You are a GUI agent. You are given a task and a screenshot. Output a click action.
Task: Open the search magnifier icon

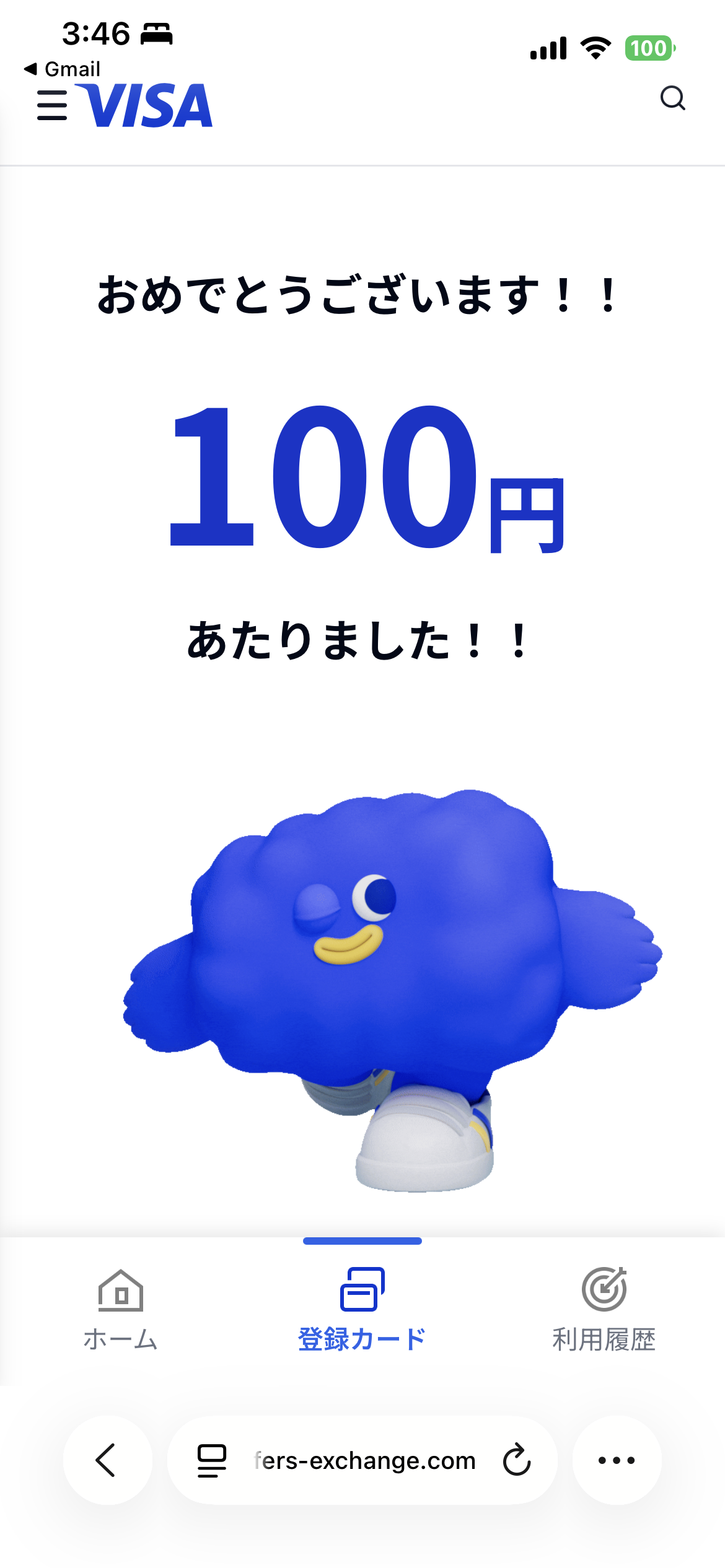pyautogui.click(x=672, y=98)
